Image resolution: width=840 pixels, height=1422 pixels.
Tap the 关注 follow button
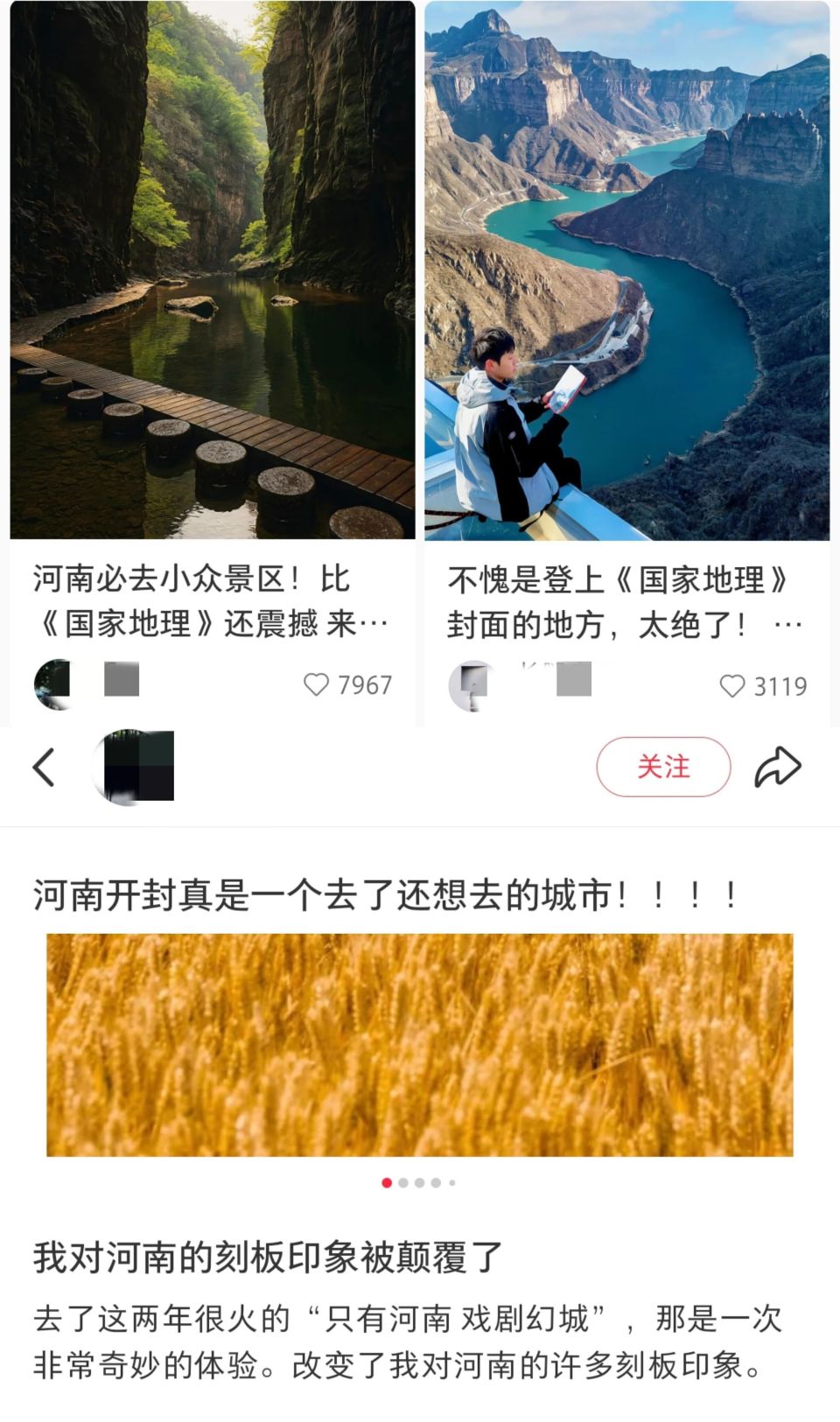(665, 766)
